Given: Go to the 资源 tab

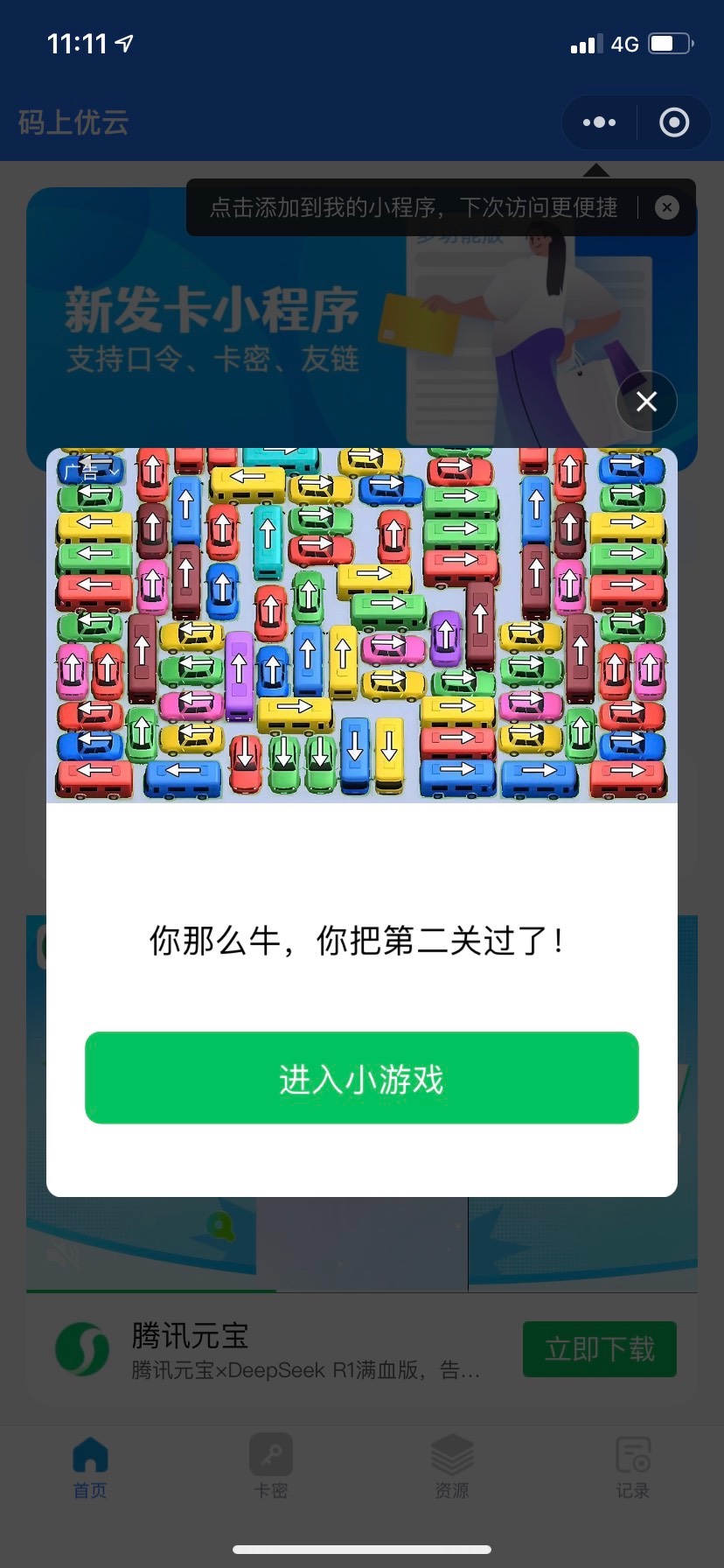Looking at the screenshot, I should [x=452, y=1466].
